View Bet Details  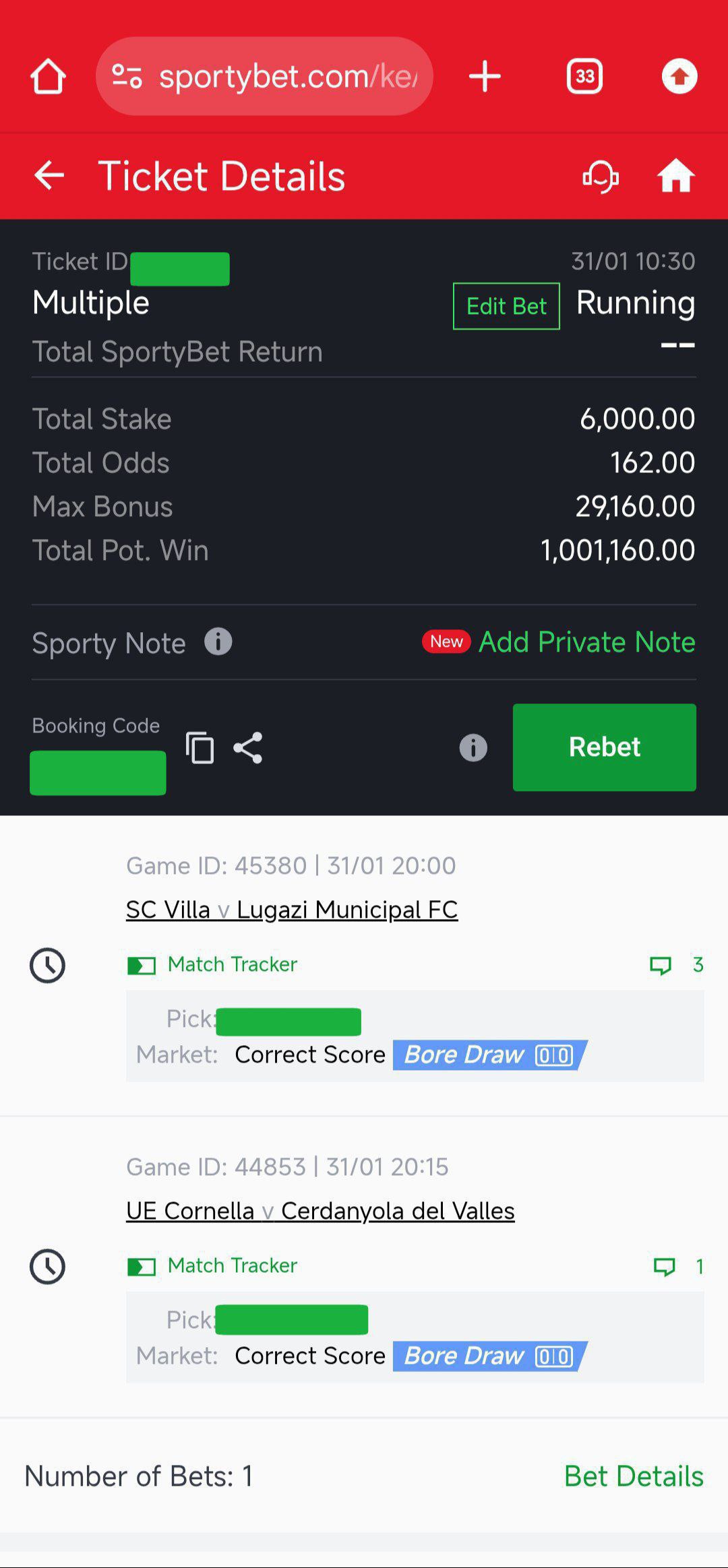pos(634,1476)
